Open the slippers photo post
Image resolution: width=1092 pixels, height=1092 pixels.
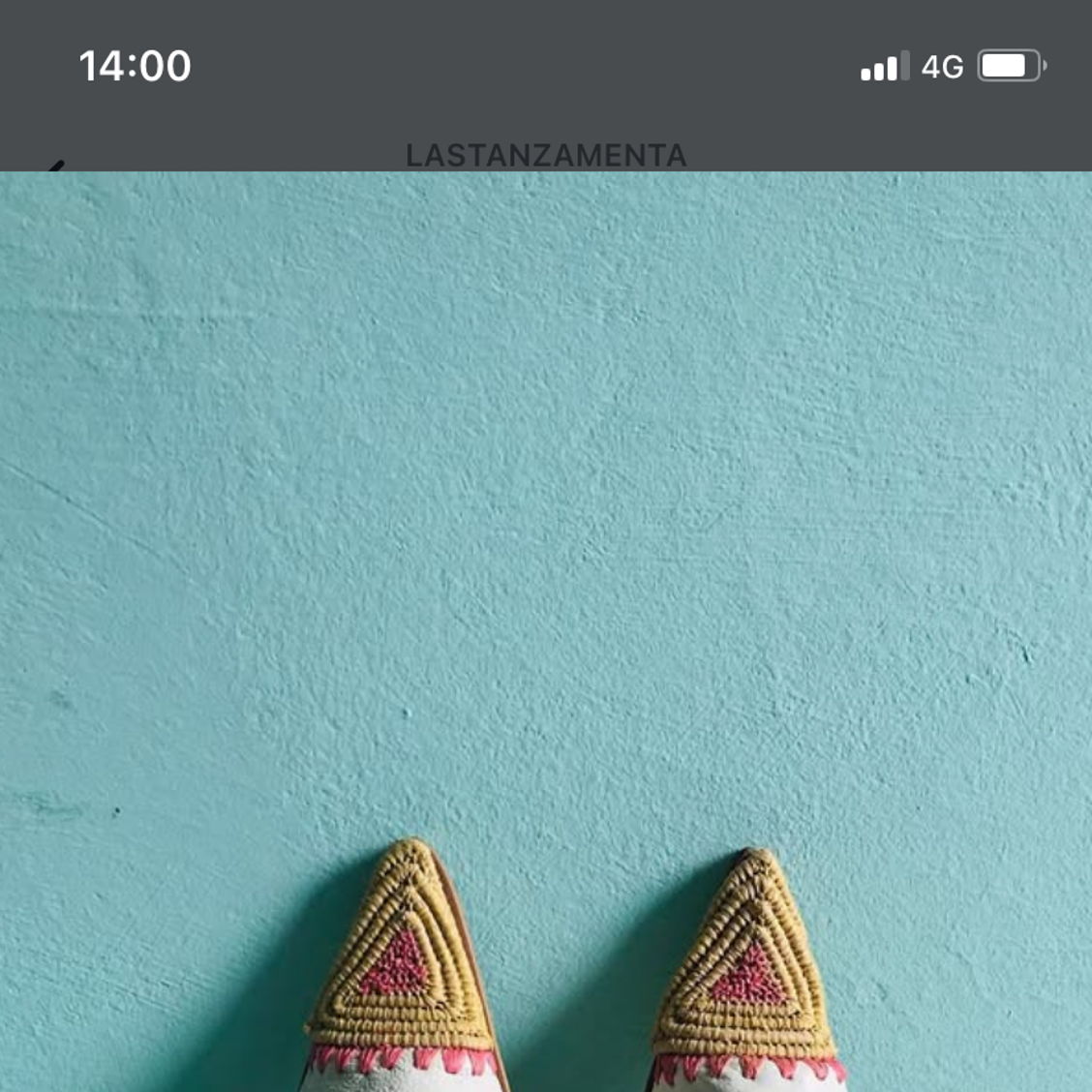pyautogui.click(x=546, y=629)
